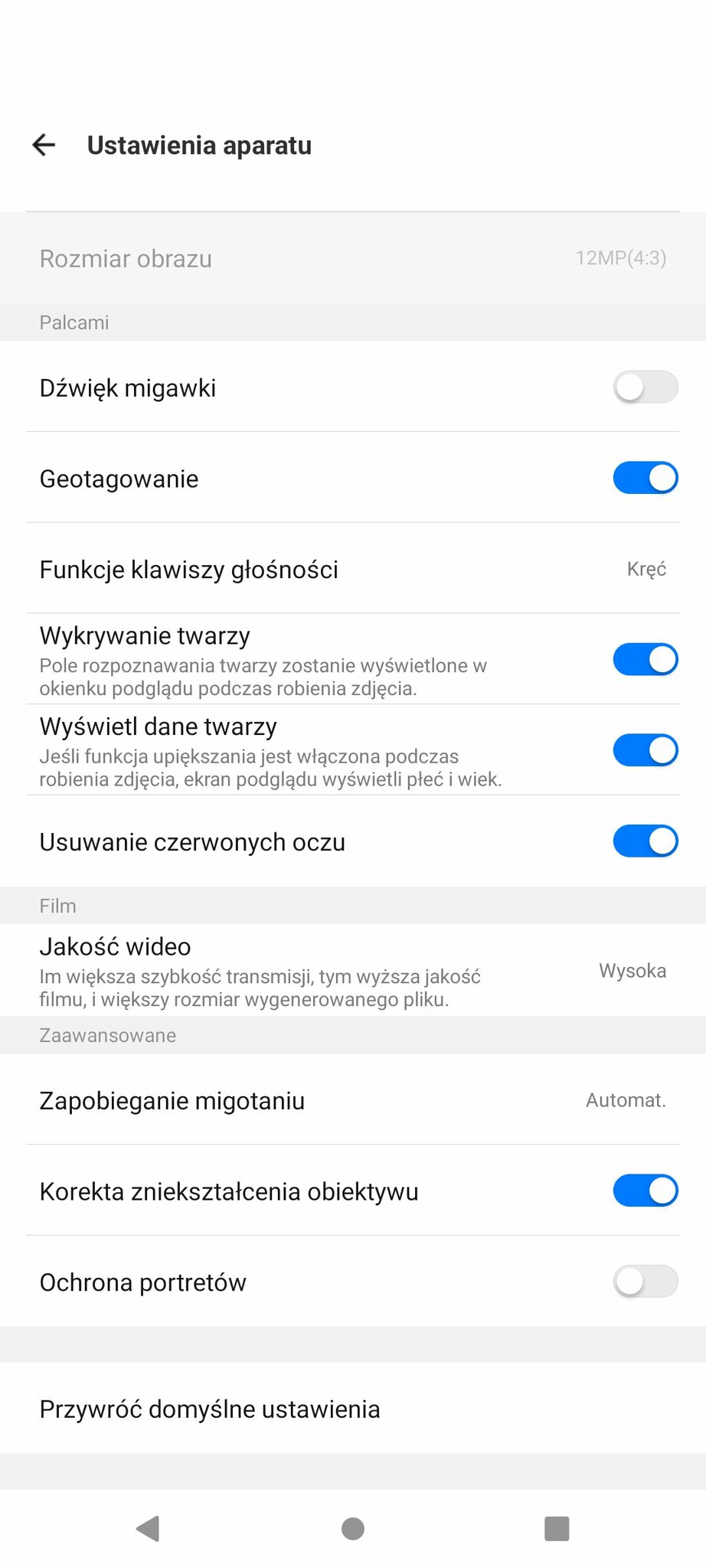Disable Korekta zniekształcenia obiektywu

click(x=646, y=1191)
